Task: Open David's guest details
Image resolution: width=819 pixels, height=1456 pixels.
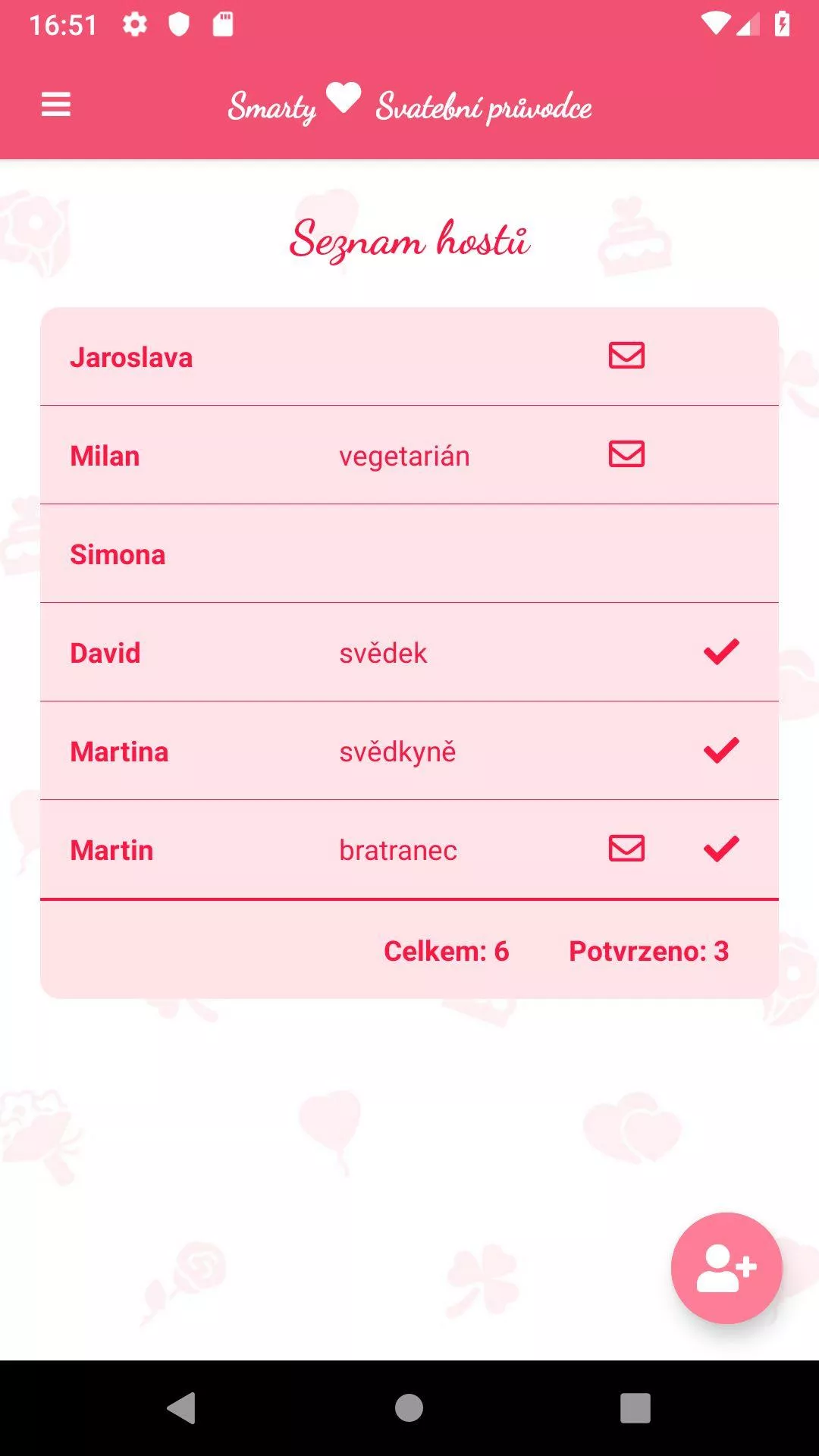Action: pyautogui.click(x=409, y=652)
